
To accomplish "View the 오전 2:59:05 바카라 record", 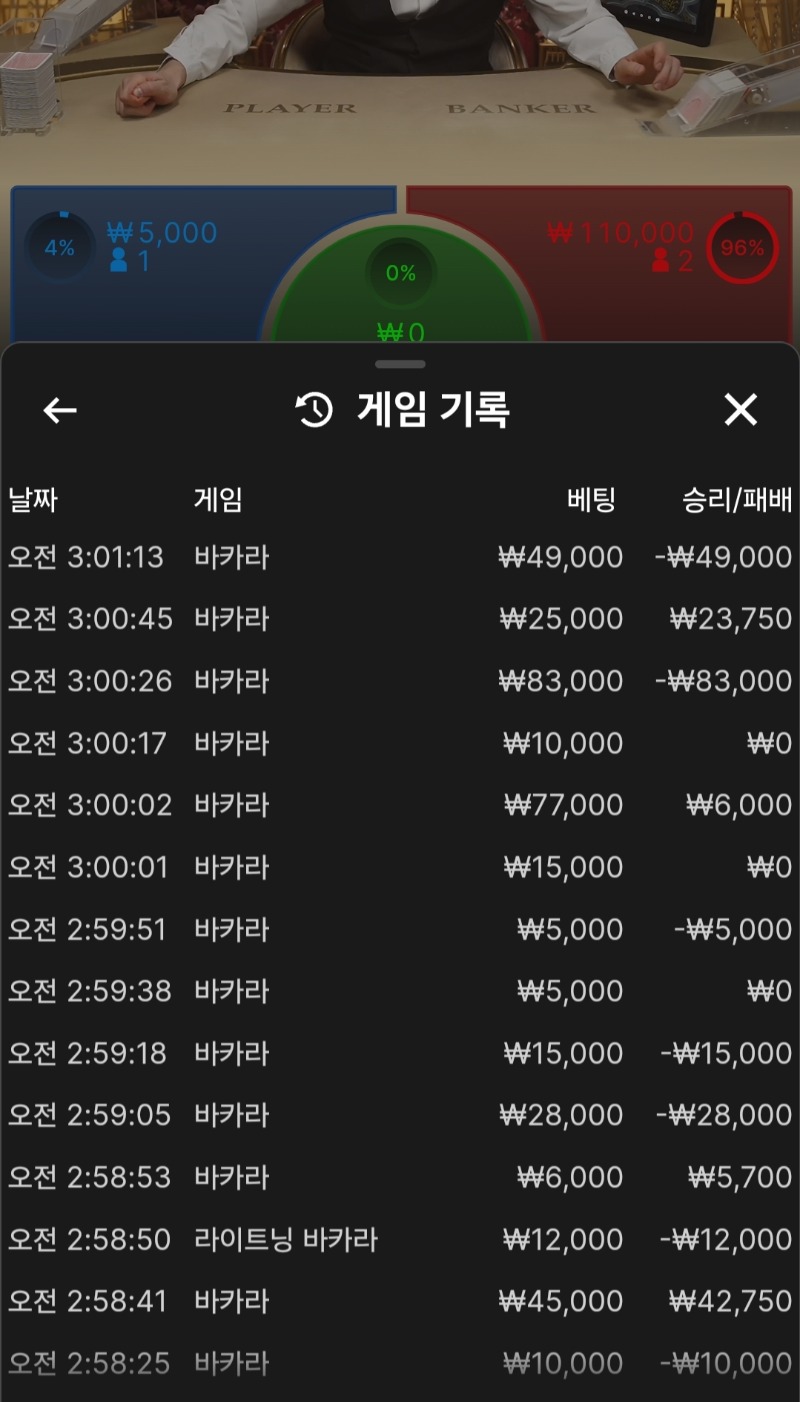I will [400, 1115].
